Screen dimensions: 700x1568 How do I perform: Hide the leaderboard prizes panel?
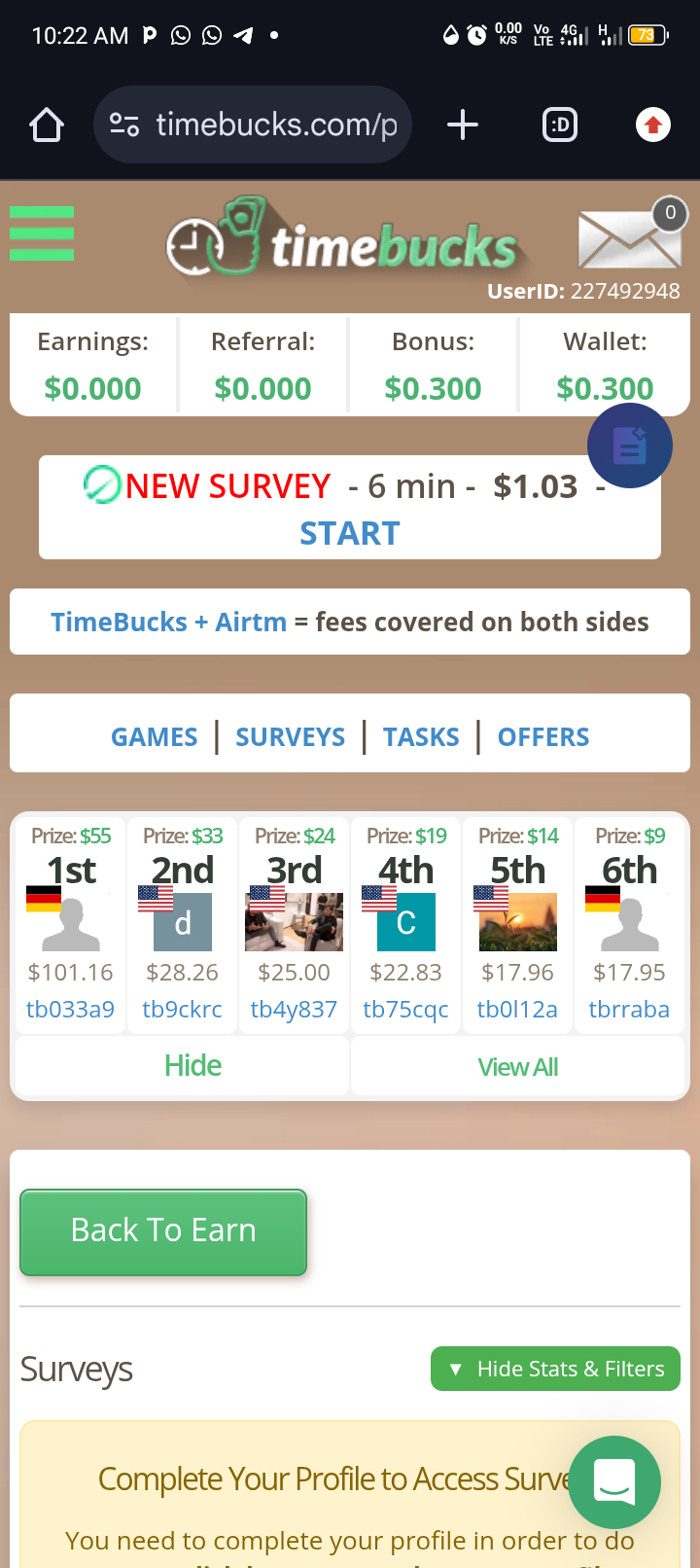click(x=192, y=1066)
